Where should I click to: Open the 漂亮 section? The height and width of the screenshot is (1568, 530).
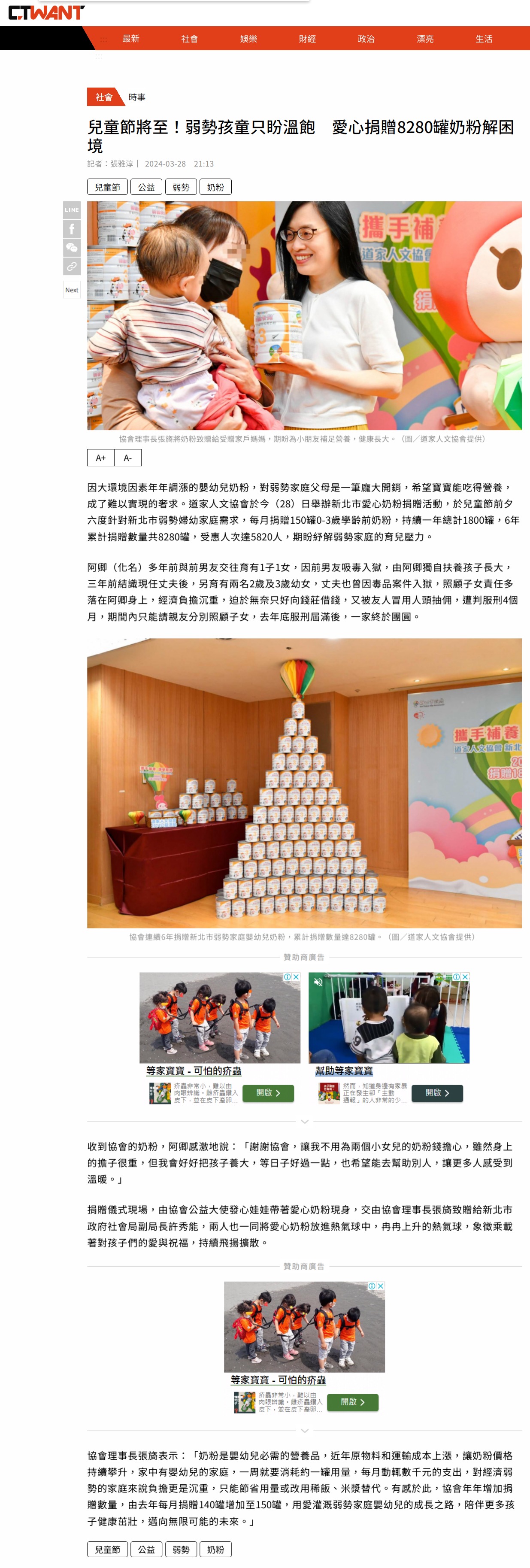(425, 39)
